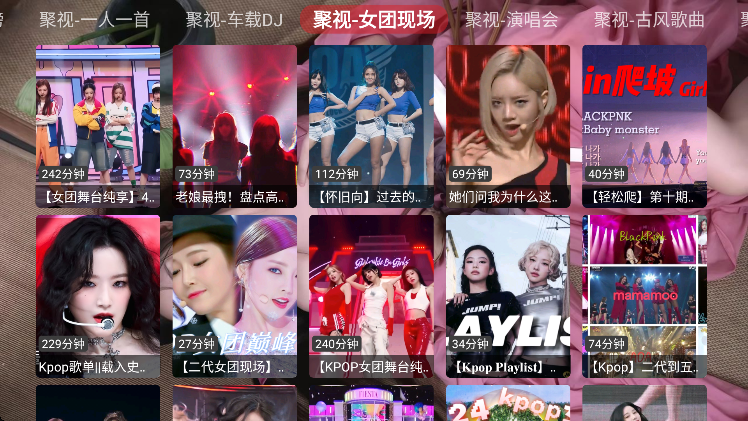Play 【Kpop Playlist】 34分钟 video
This screenshot has width=748, height=421.
coord(508,295)
